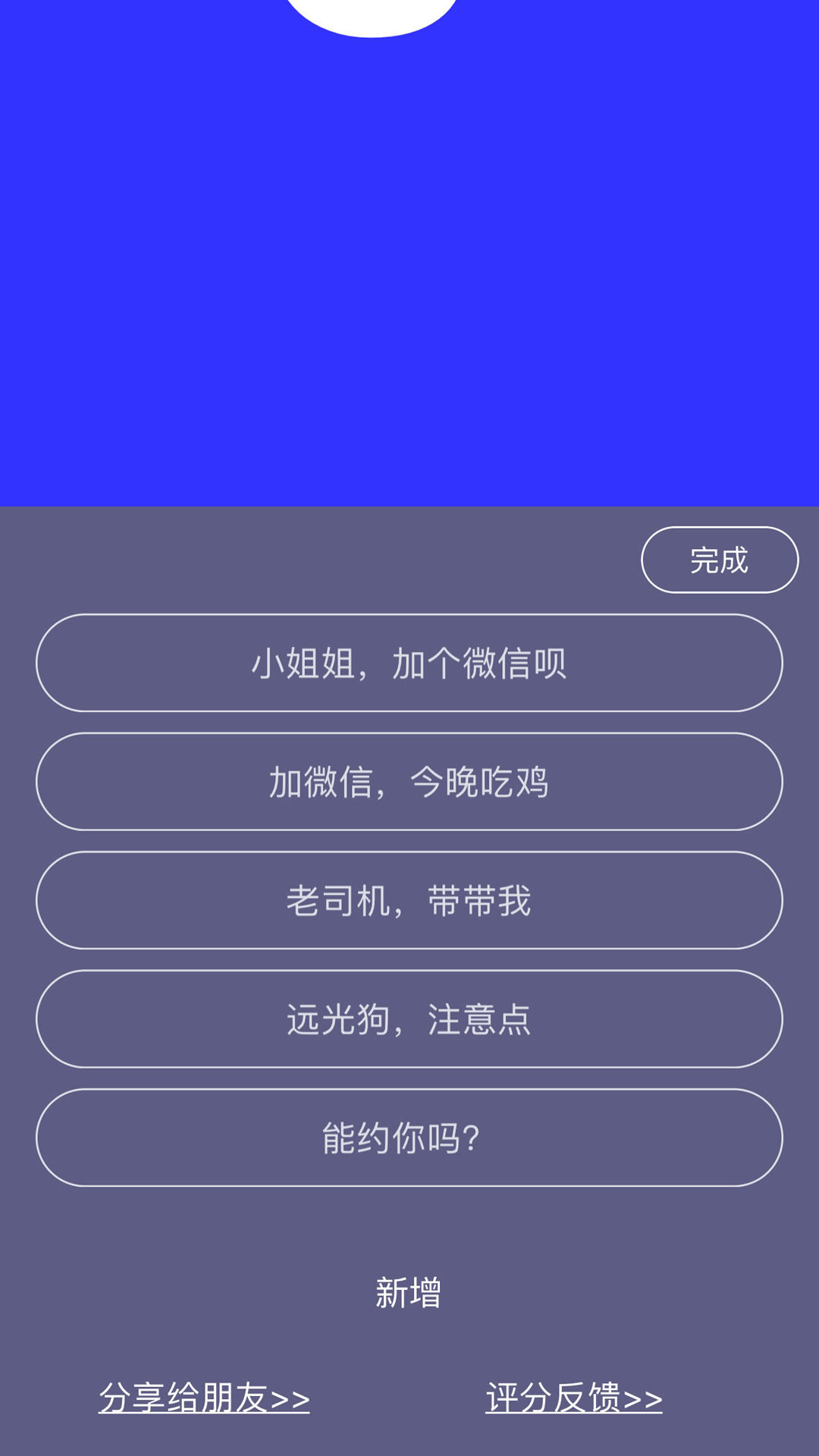The width and height of the screenshot is (819, 1456).
Task: Choose the first phrase in the list
Action: coord(409,664)
